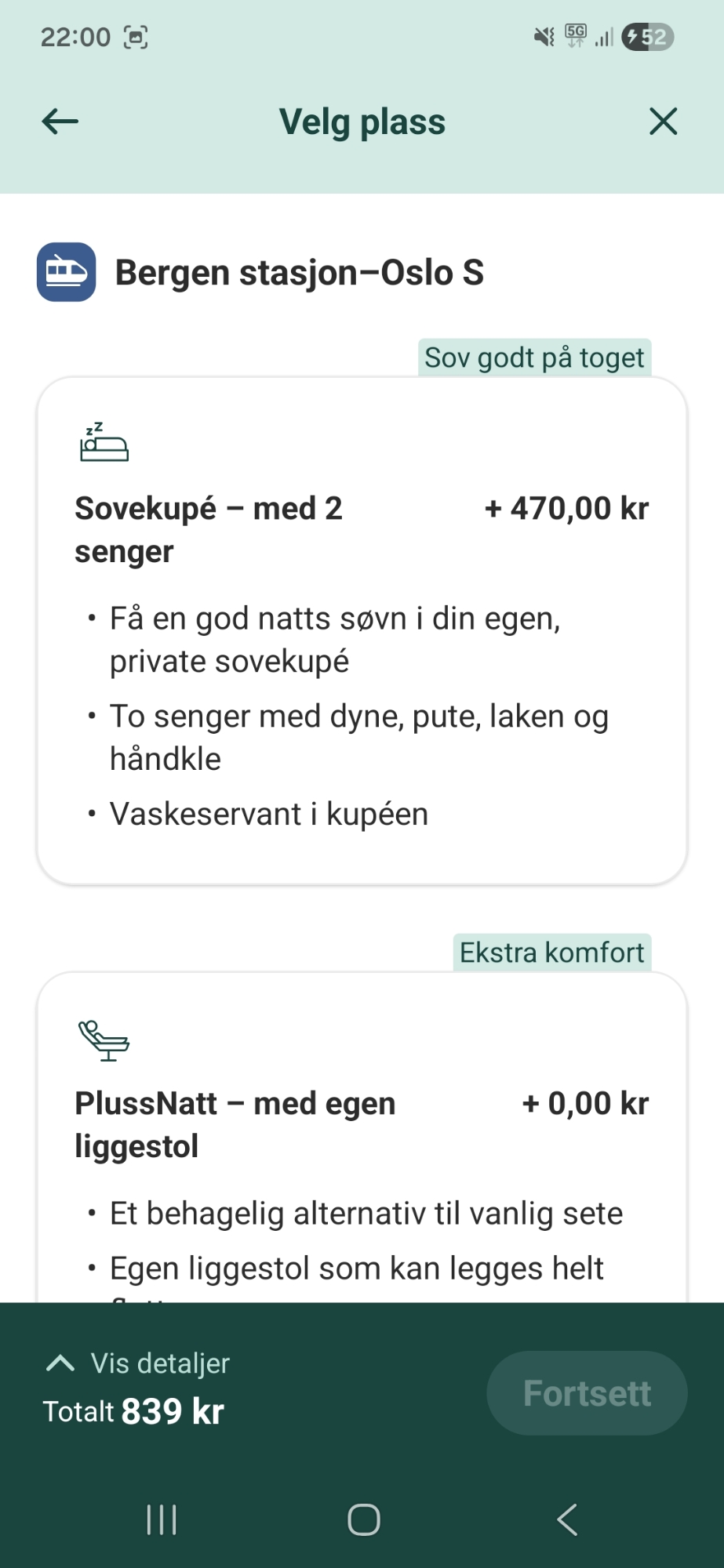Image resolution: width=724 pixels, height=1568 pixels.
Task: Tap the Fortsett button
Action: pos(586,1393)
